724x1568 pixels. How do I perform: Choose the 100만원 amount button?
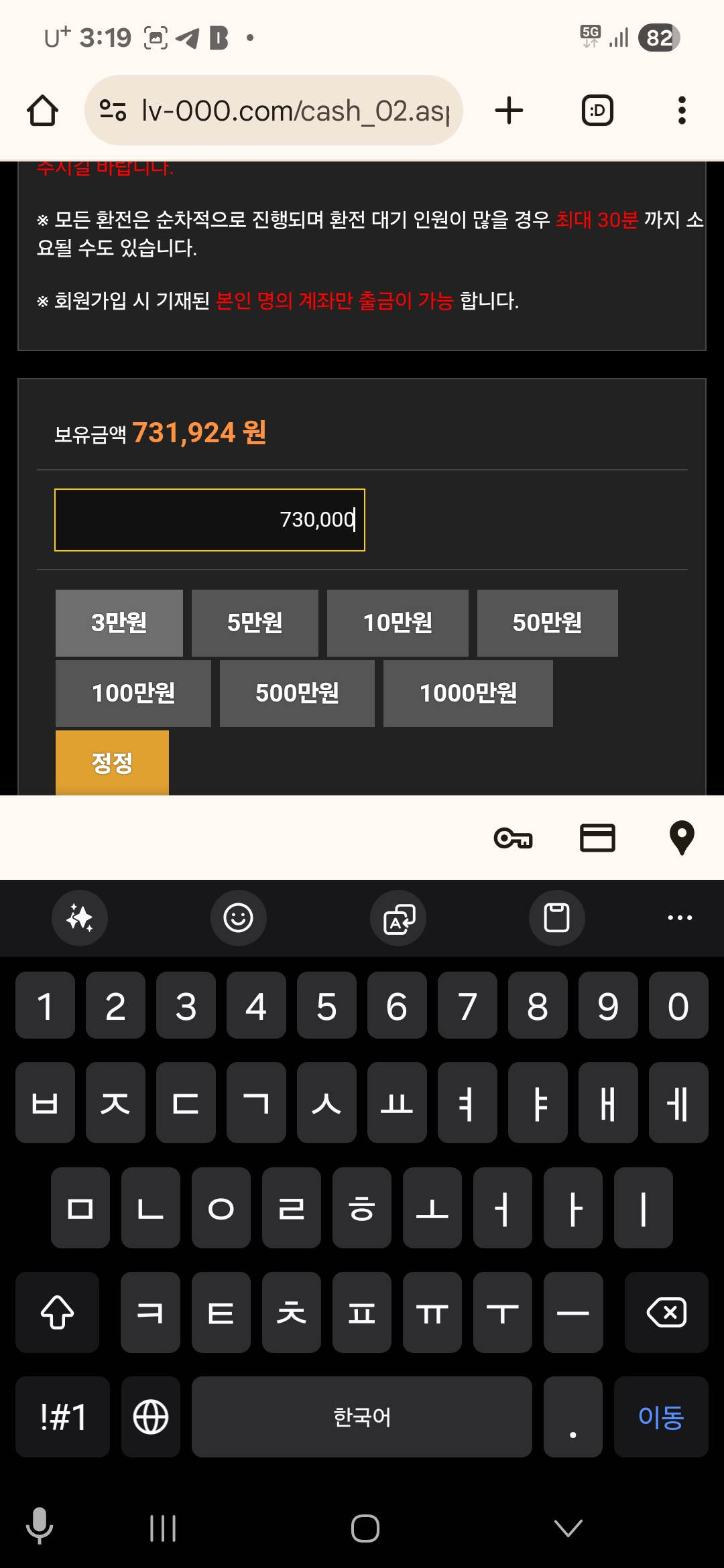coord(133,693)
